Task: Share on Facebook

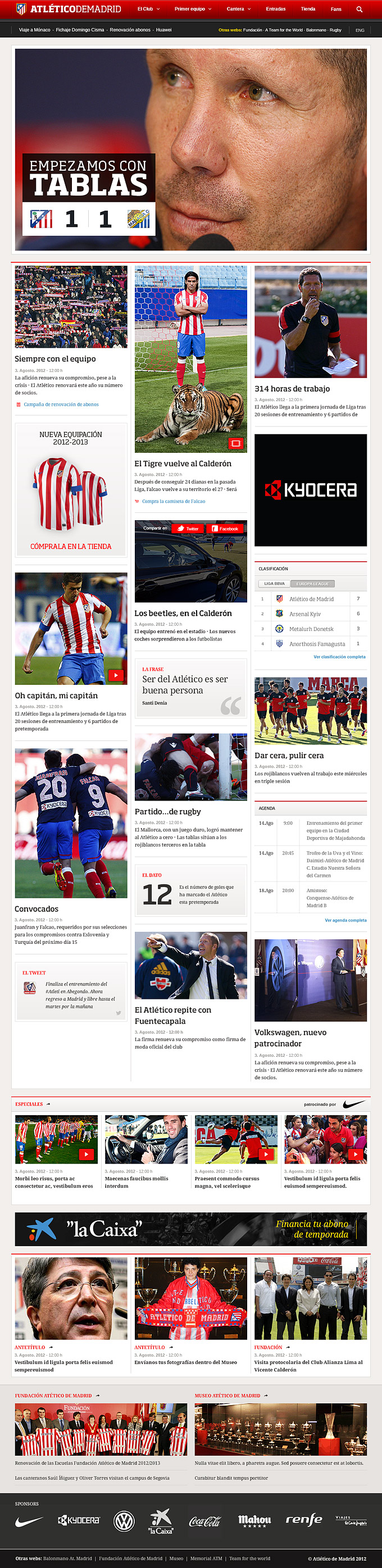Action: point(225,528)
